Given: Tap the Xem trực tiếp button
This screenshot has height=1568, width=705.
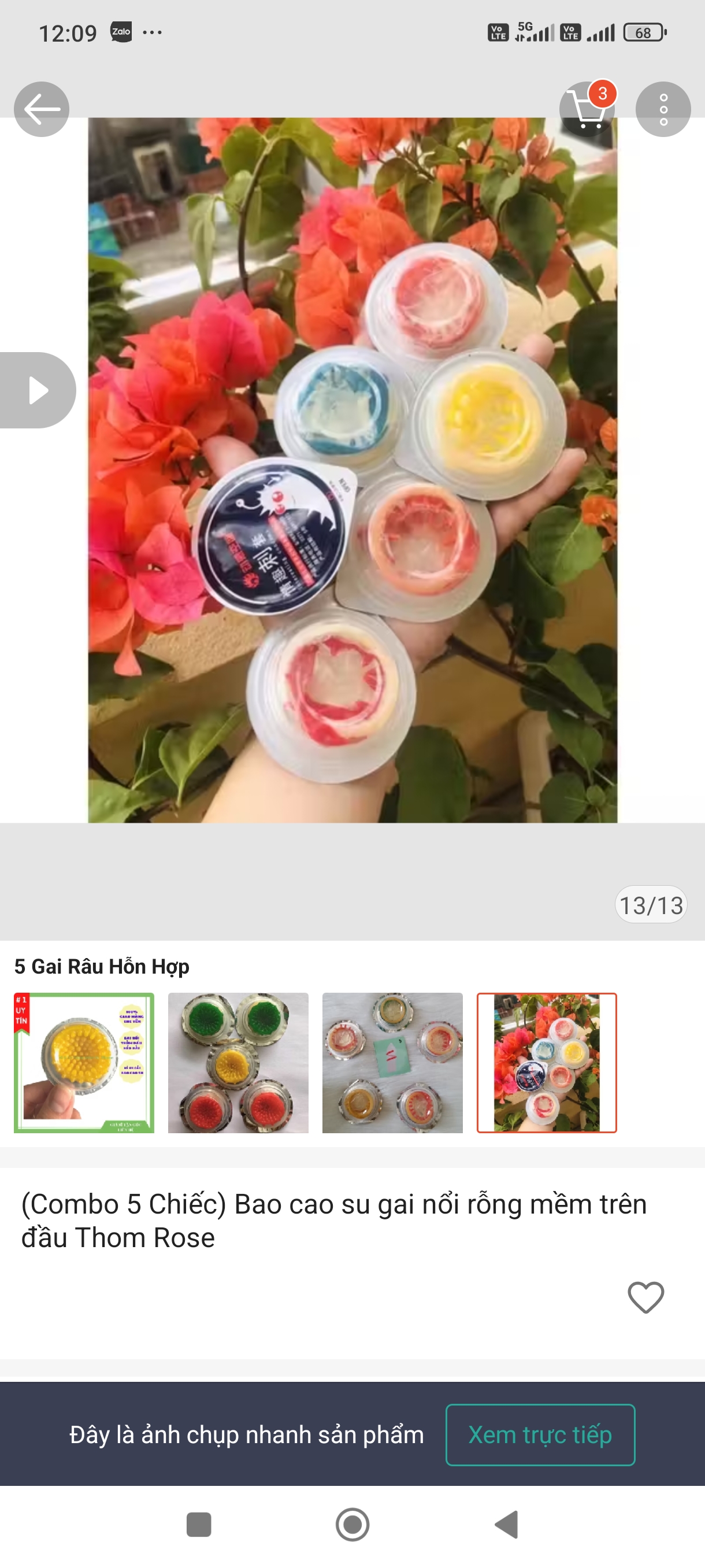Looking at the screenshot, I should (x=540, y=1434).
